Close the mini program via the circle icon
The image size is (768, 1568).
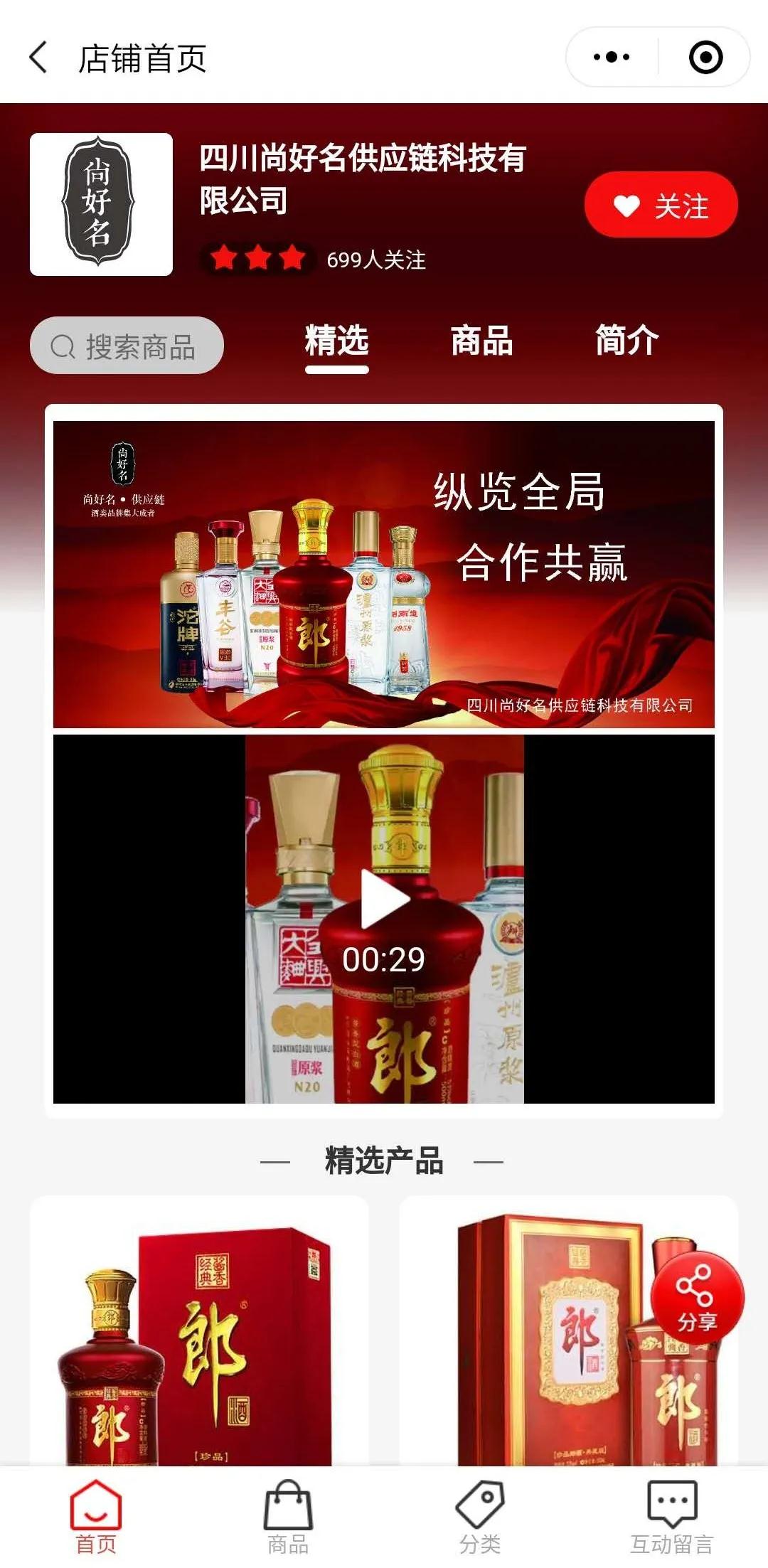pyautogui.click(x=705, y=58)
